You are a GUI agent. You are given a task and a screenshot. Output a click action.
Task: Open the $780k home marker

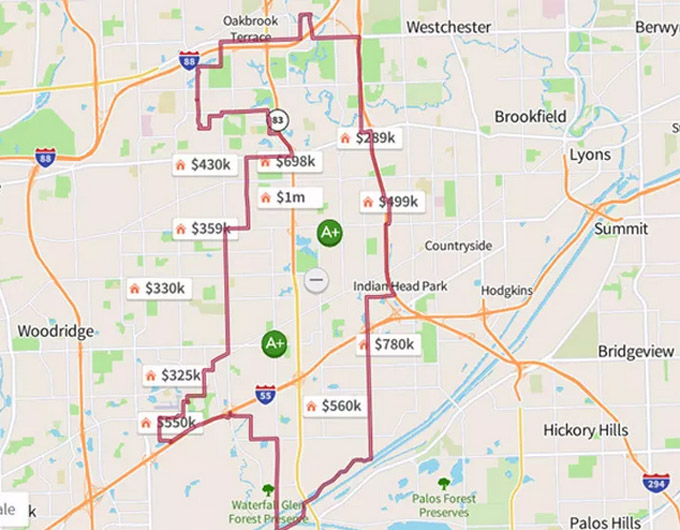tap(386, 345)
